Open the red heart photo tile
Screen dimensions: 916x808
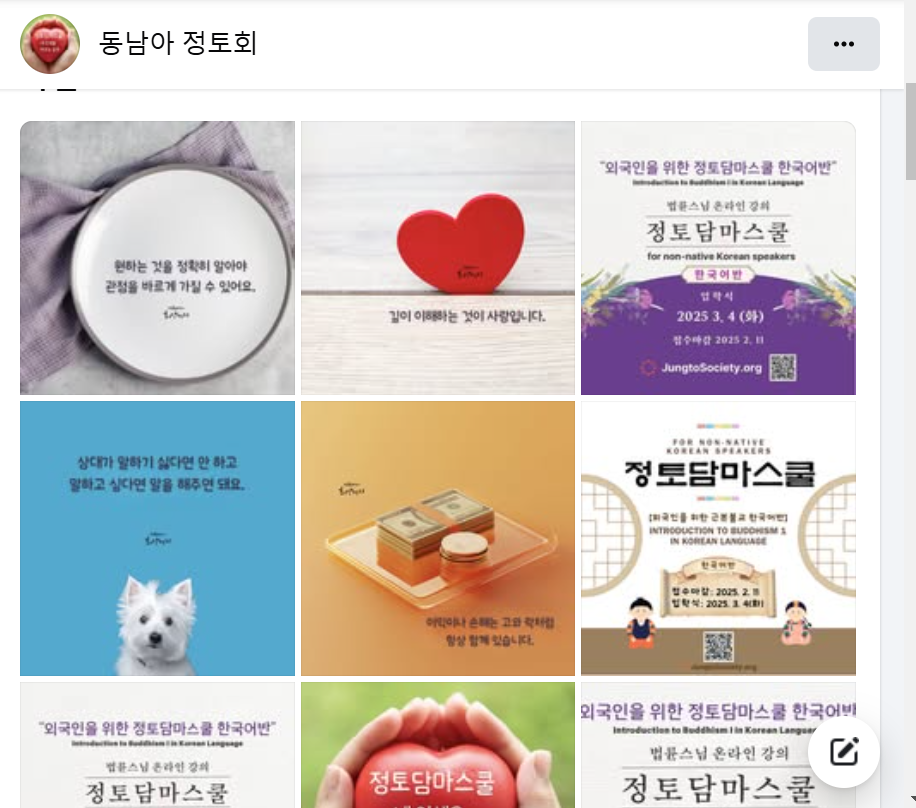coord(437,258)
